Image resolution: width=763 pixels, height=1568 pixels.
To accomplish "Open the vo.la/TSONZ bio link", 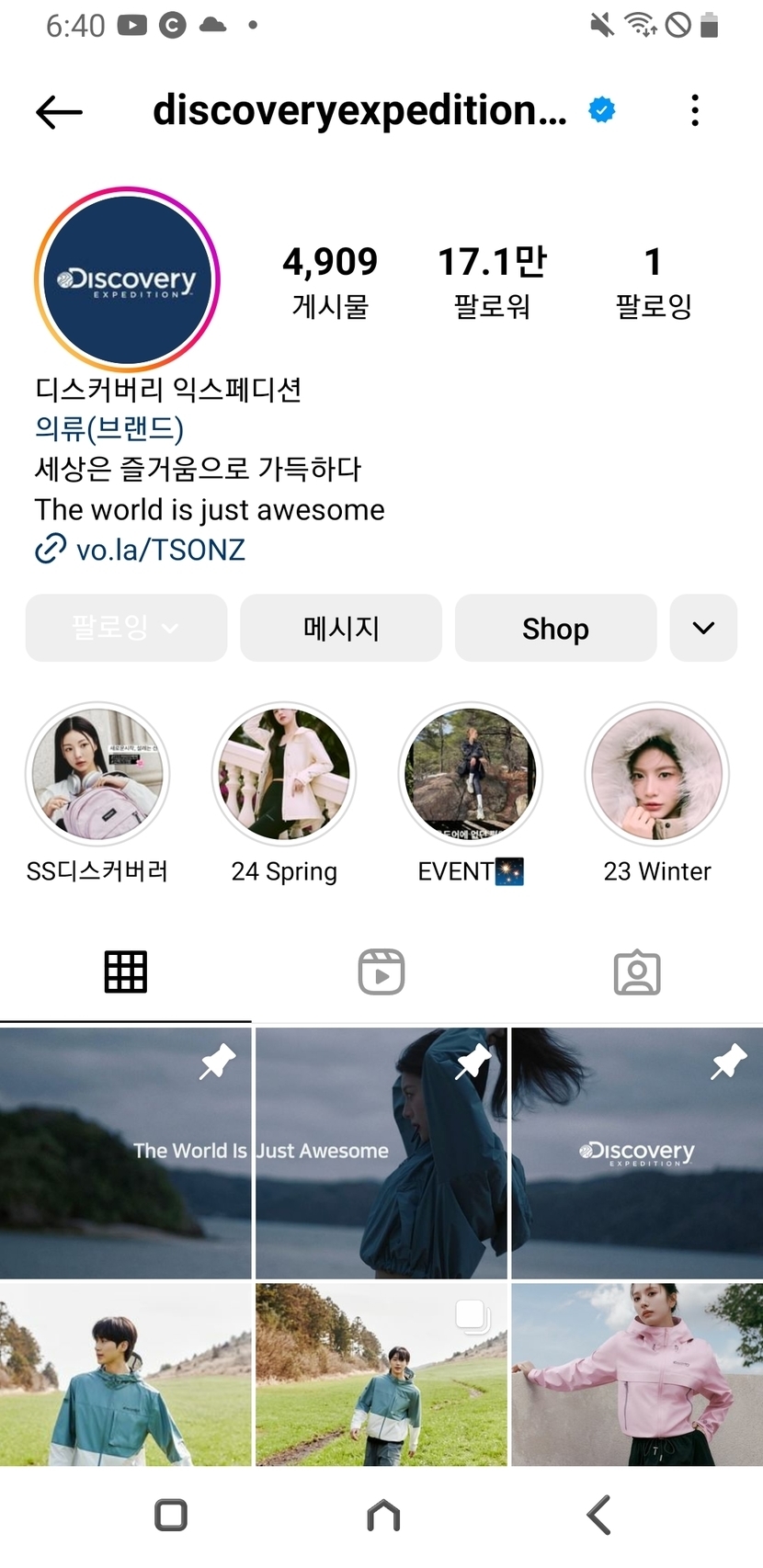I will pyautogui.click(x=160, y=550).
